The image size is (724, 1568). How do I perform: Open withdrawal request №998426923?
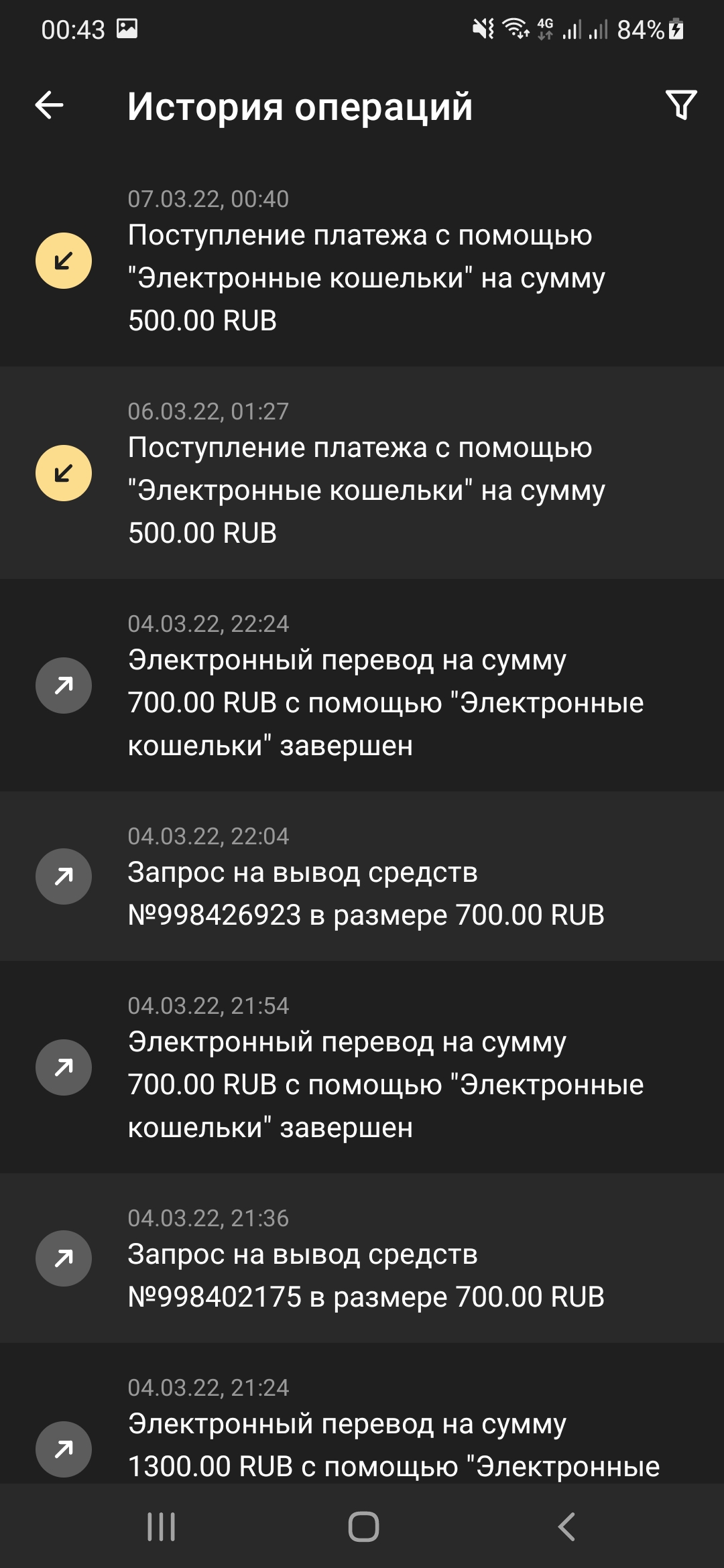click(x=362, y=876)
